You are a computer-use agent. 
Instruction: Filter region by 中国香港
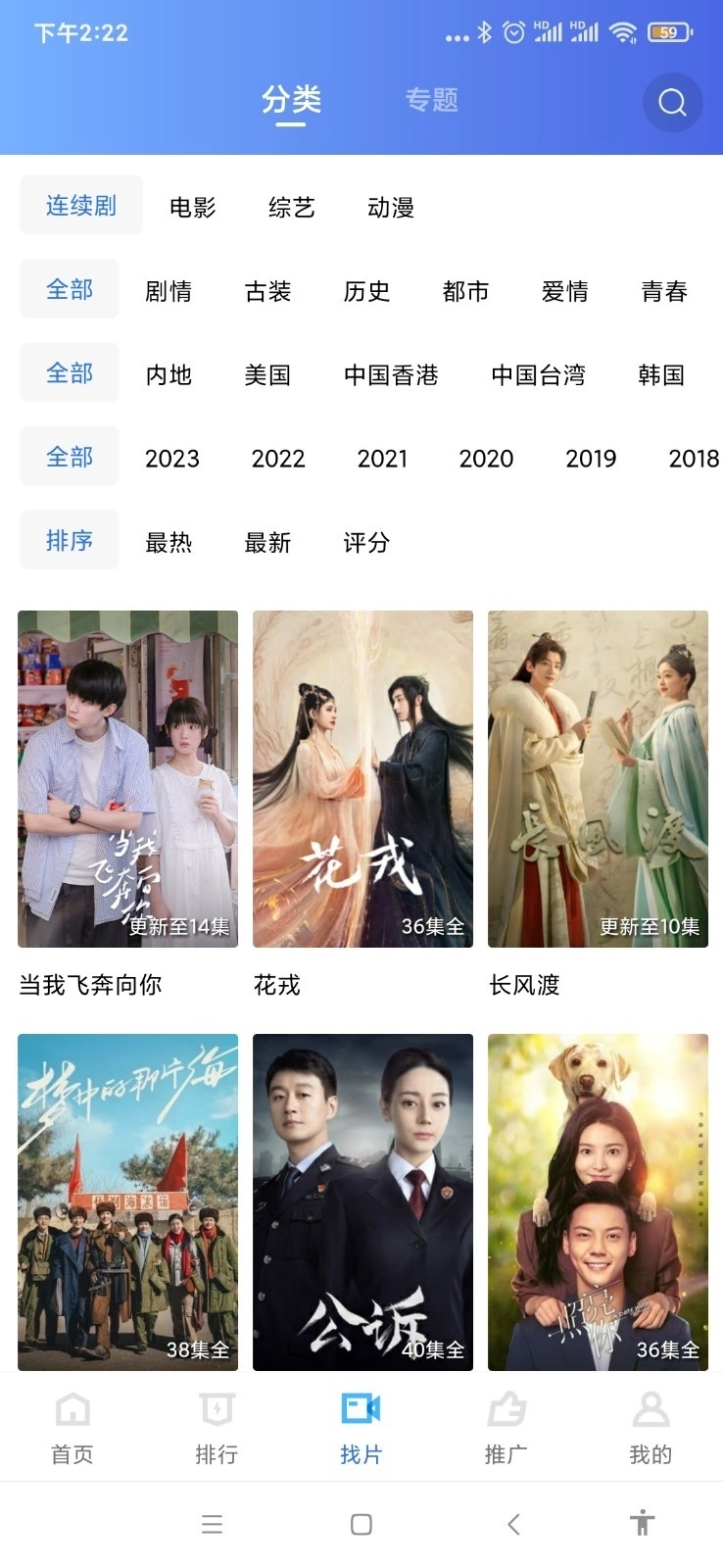pos(391,374)
